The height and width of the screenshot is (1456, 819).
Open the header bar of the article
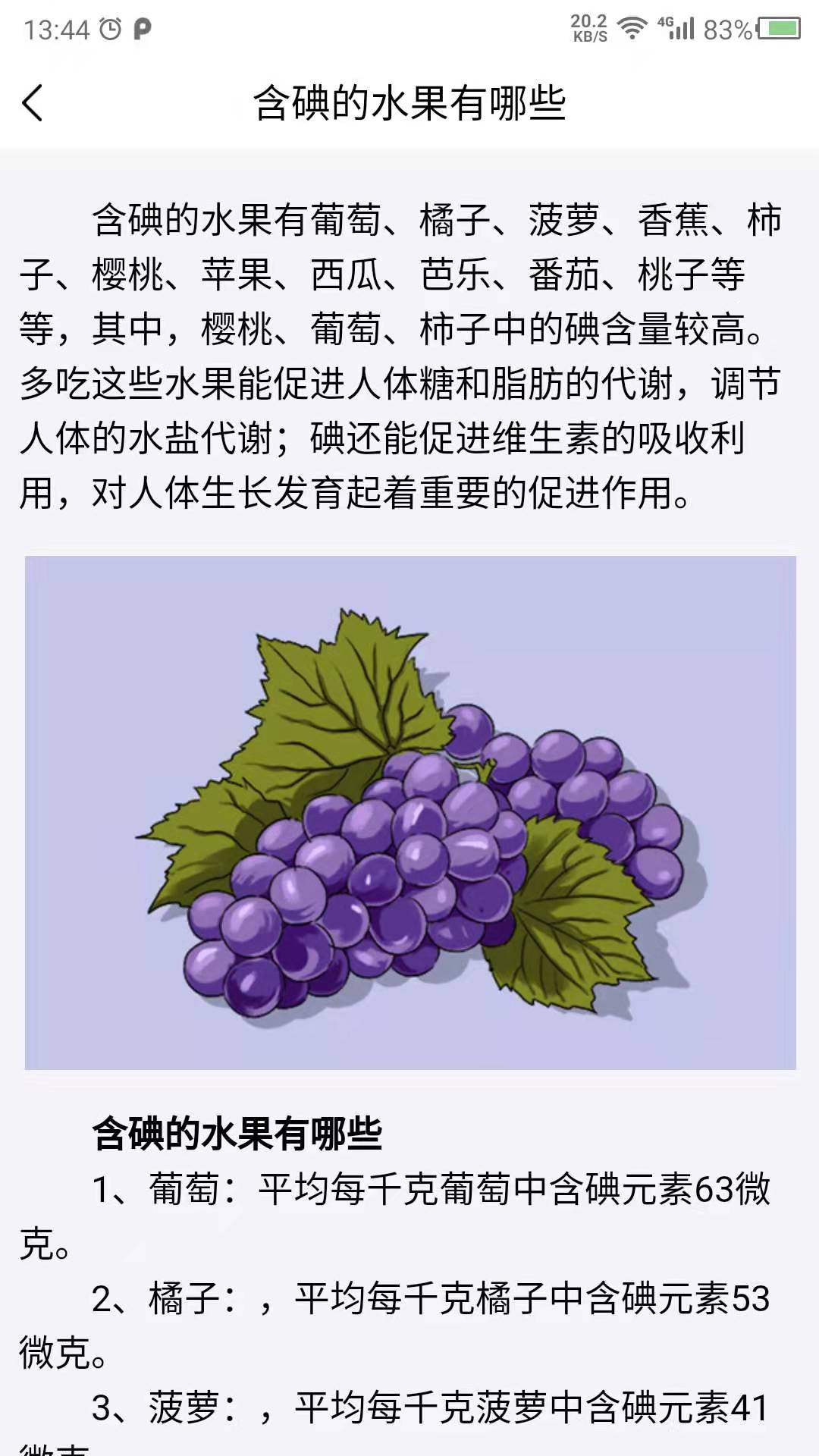409,102
